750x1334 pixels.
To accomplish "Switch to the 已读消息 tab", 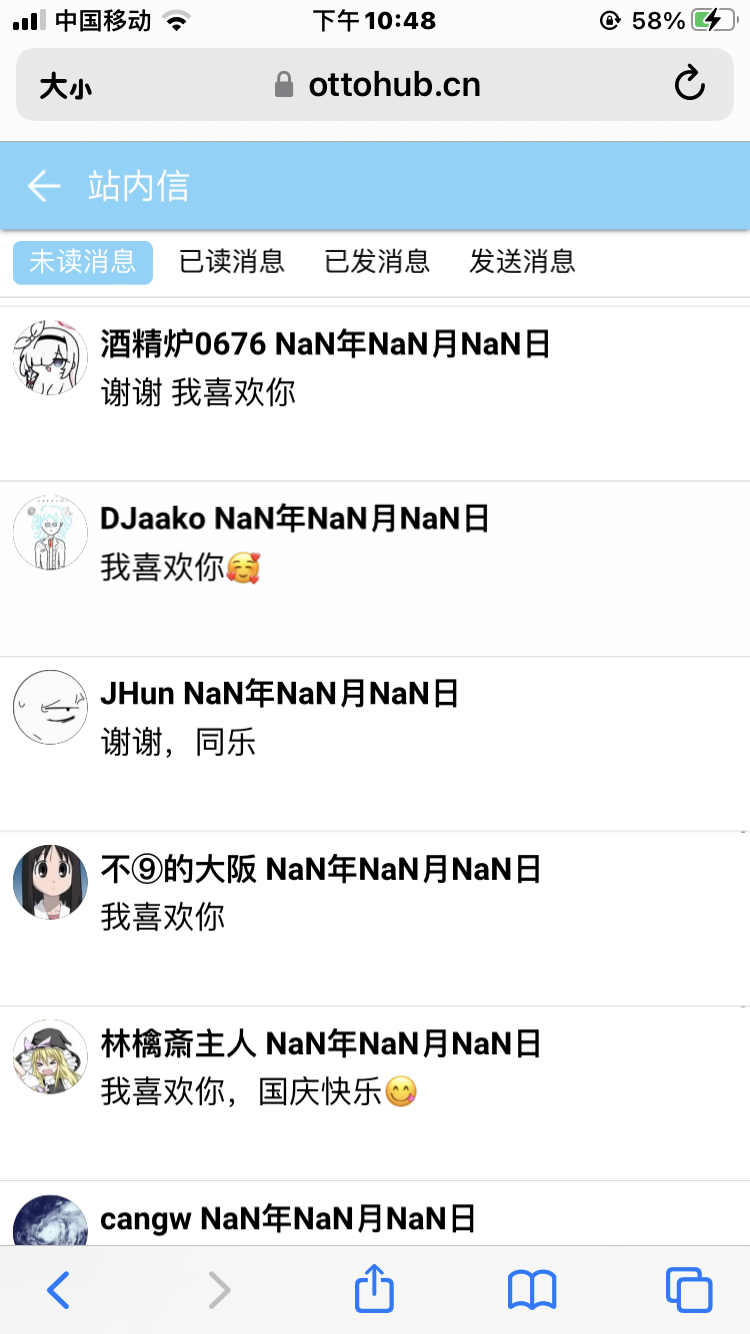I will 232,262.
